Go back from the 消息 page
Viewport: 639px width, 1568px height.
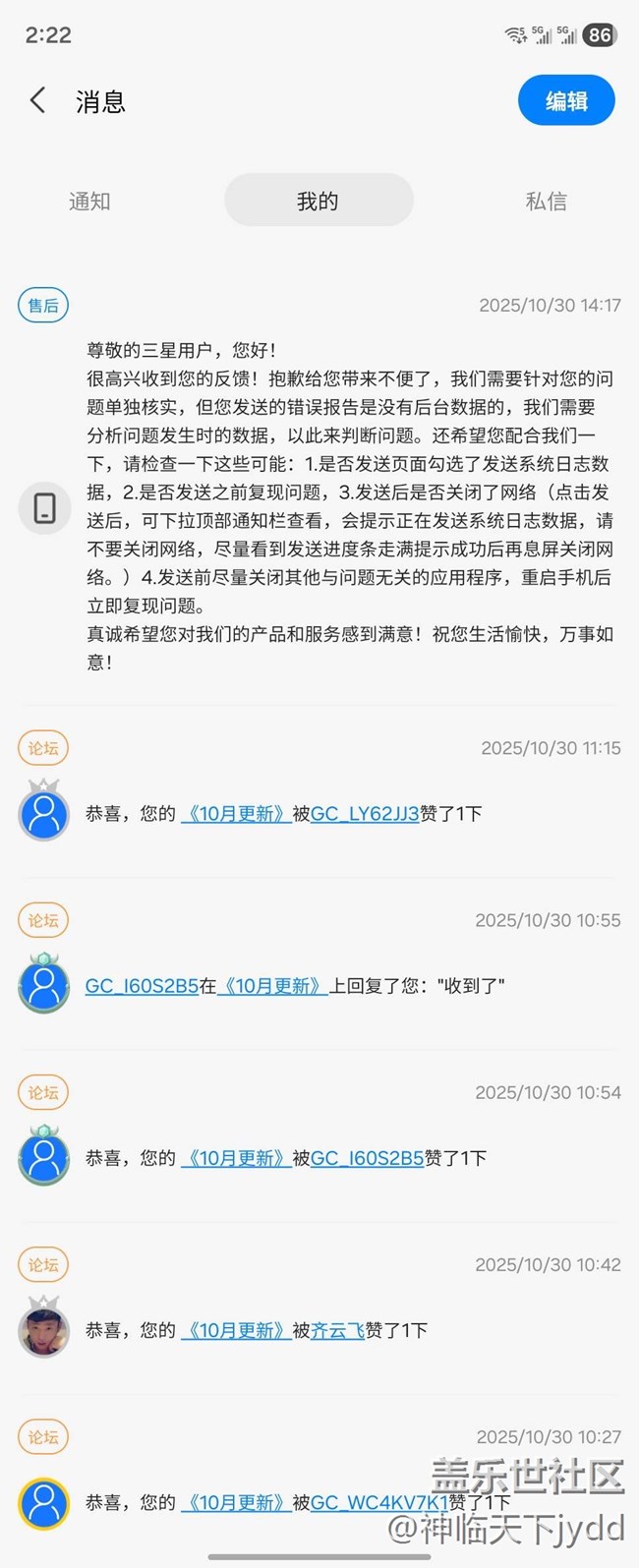coord(37,100)
